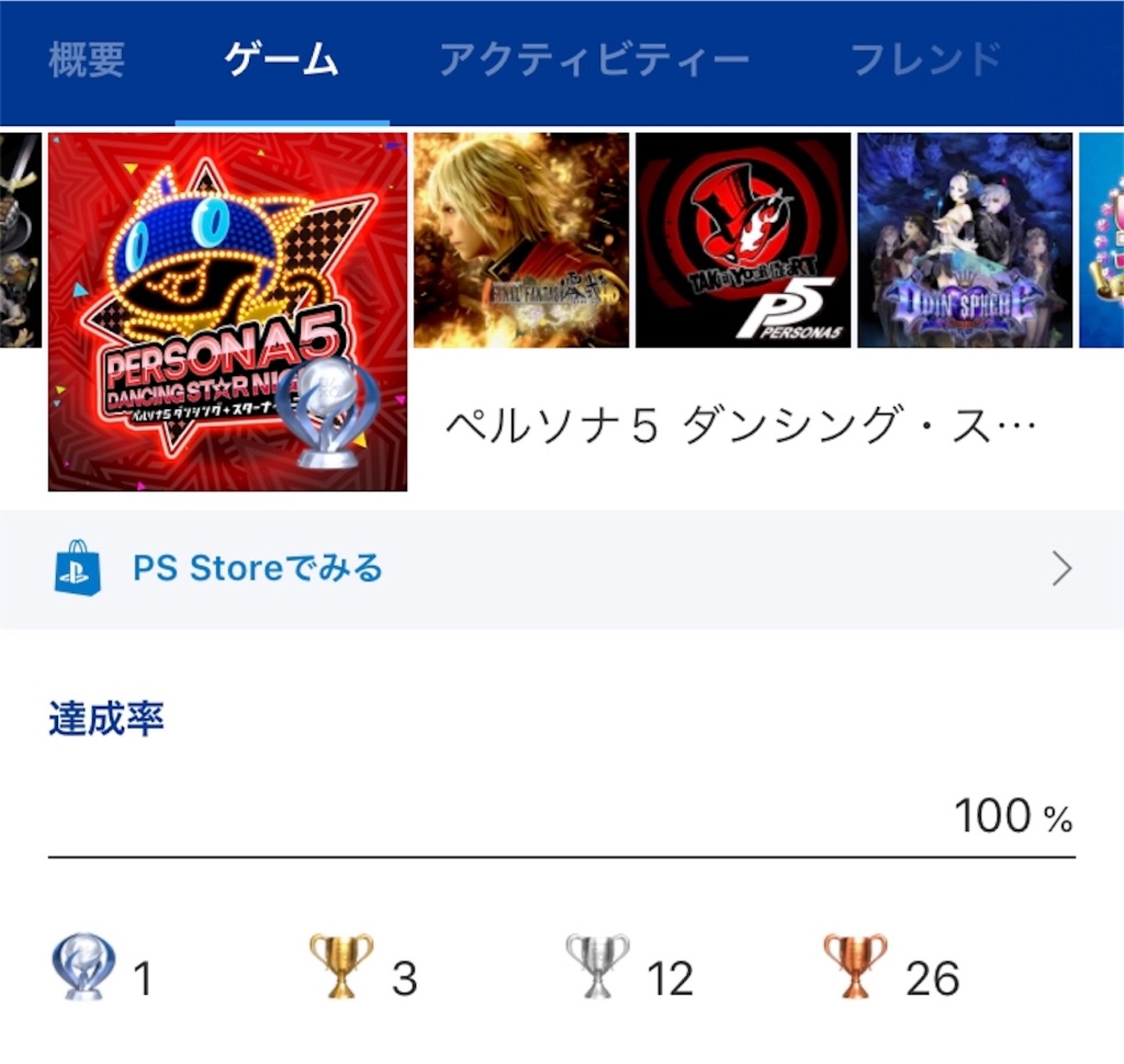Select the Odin Sphere game tile
The width and height of the screenshot is (1124, 1064).
click(965, 240)
